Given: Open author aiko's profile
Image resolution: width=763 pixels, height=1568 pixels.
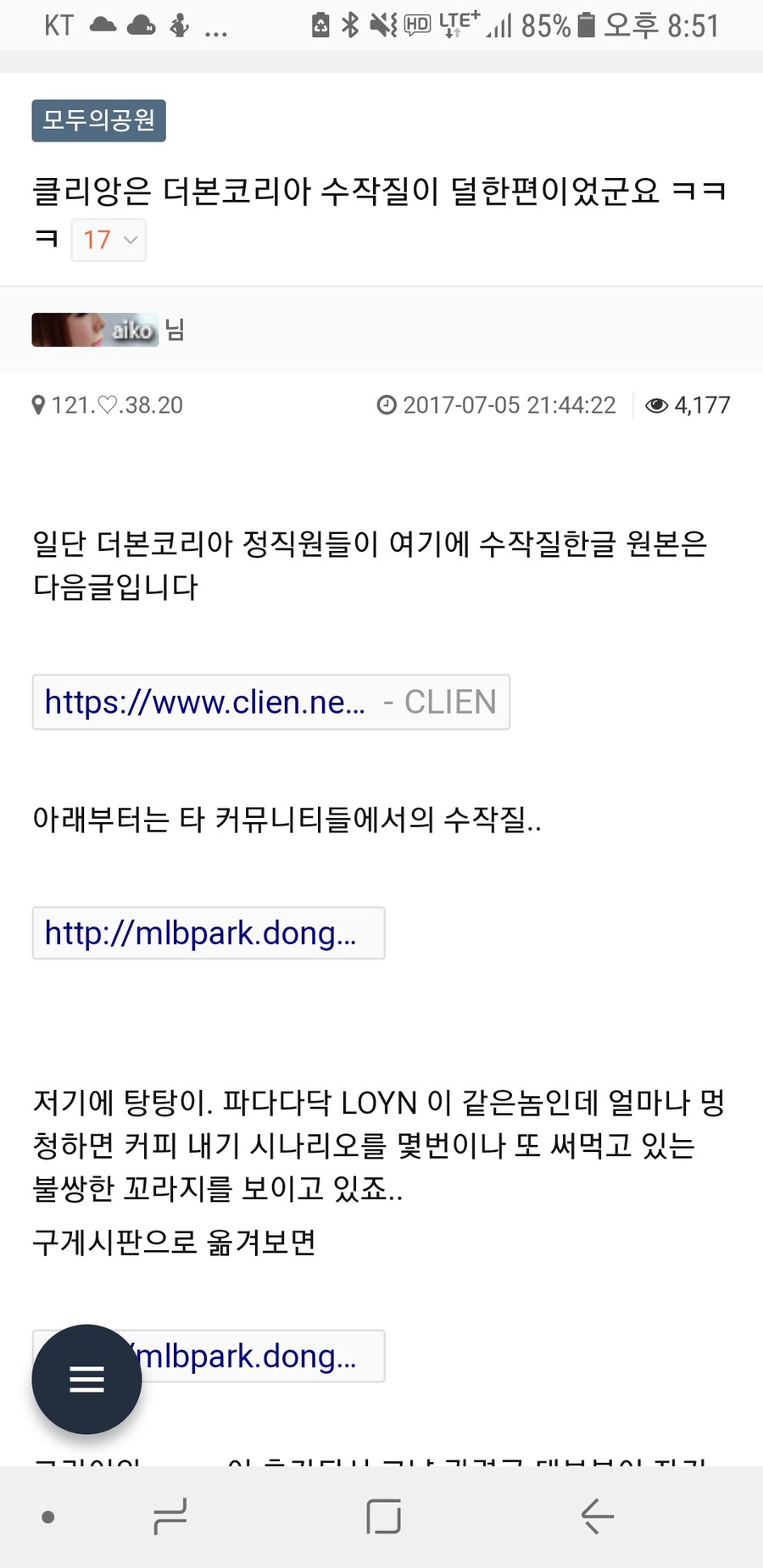Looking at the screenshot, I should (95, 330).
